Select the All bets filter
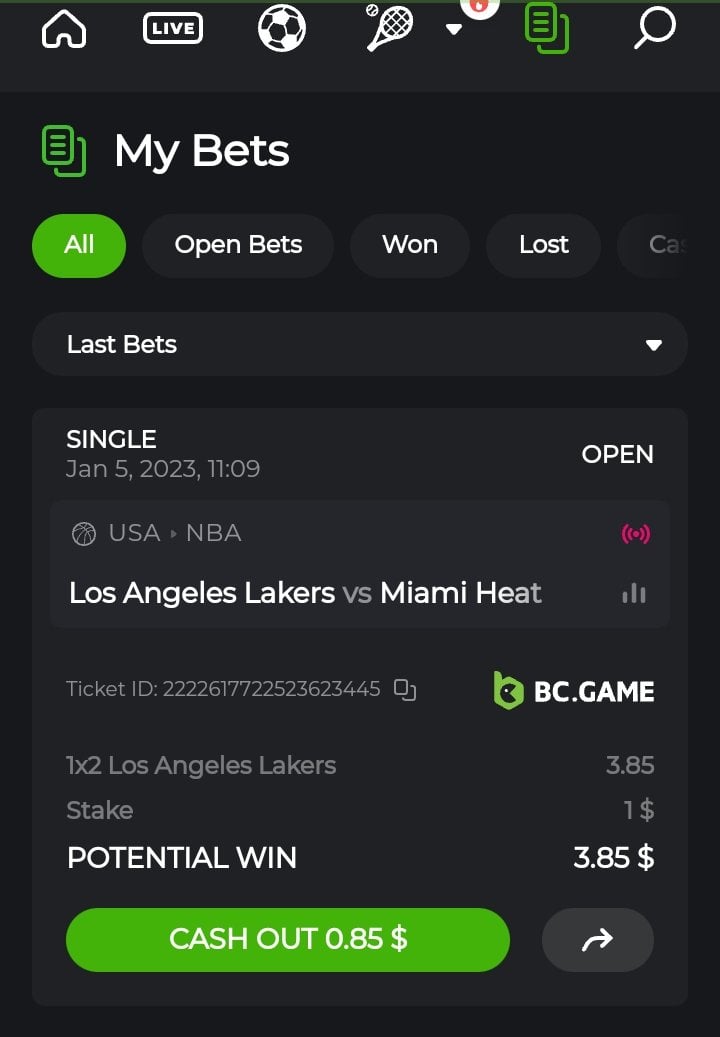The image size is (720, 1037). [79, 245]
